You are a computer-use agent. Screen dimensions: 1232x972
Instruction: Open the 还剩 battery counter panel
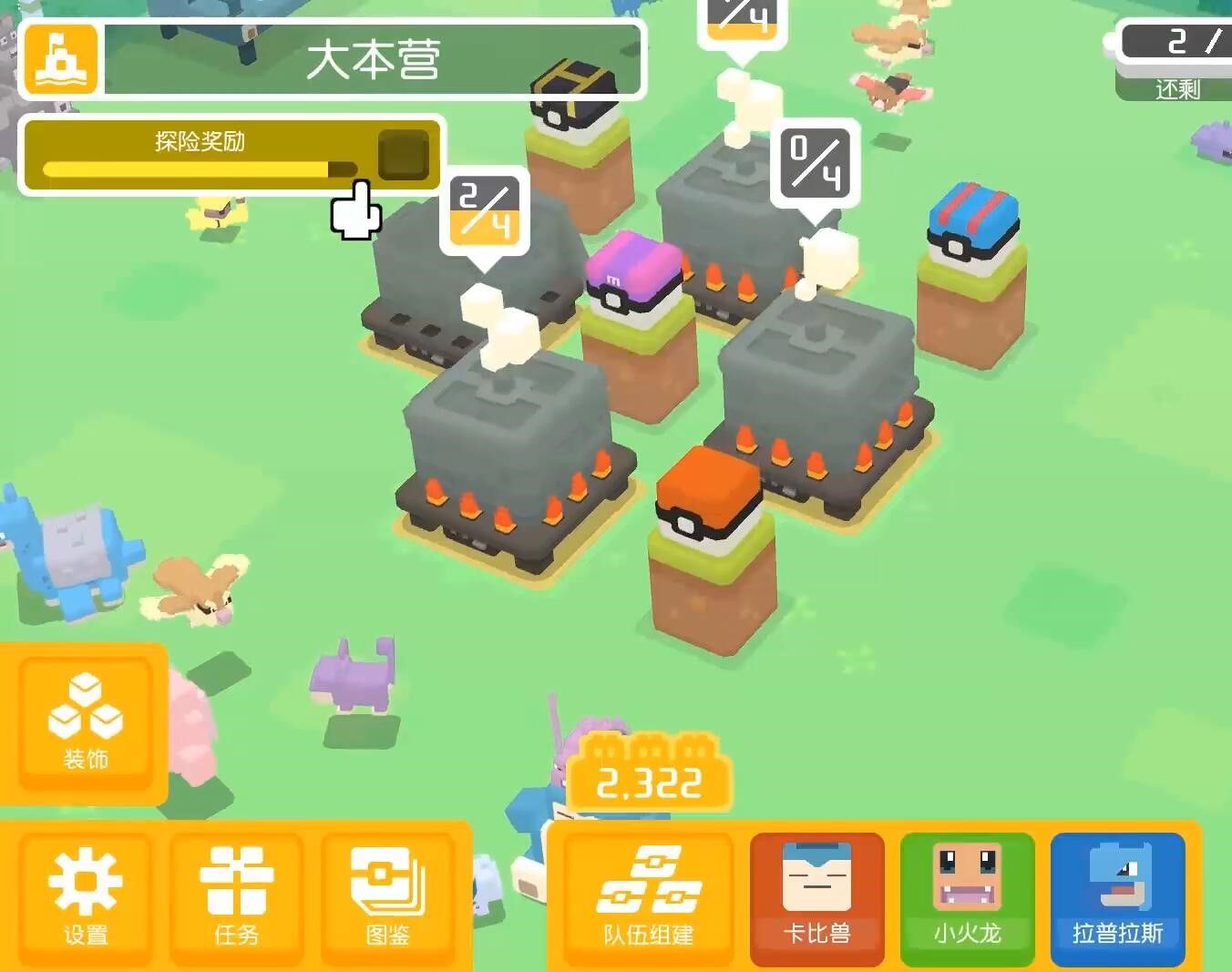(1176, 59)
